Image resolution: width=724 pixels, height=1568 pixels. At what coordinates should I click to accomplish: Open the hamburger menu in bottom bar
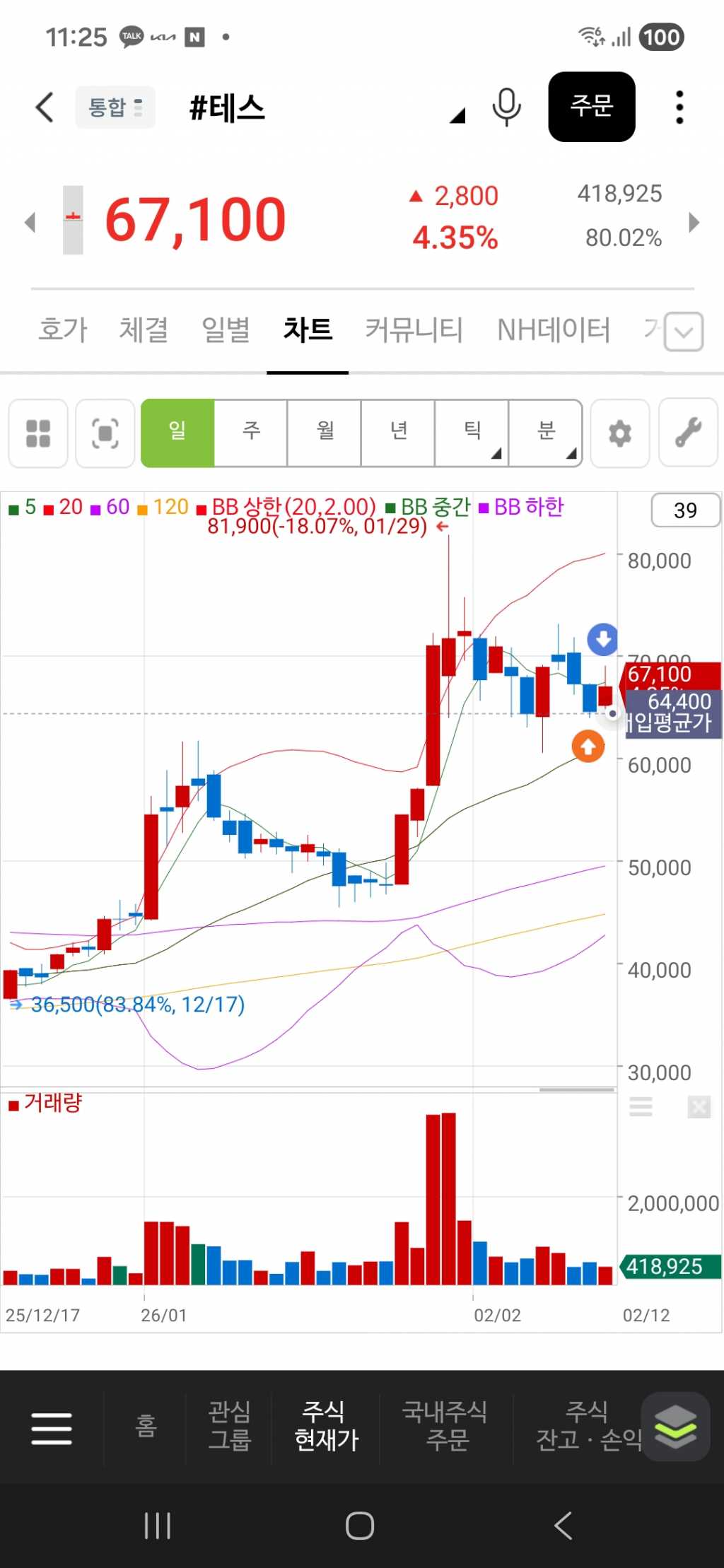(x=52, y=1428)
